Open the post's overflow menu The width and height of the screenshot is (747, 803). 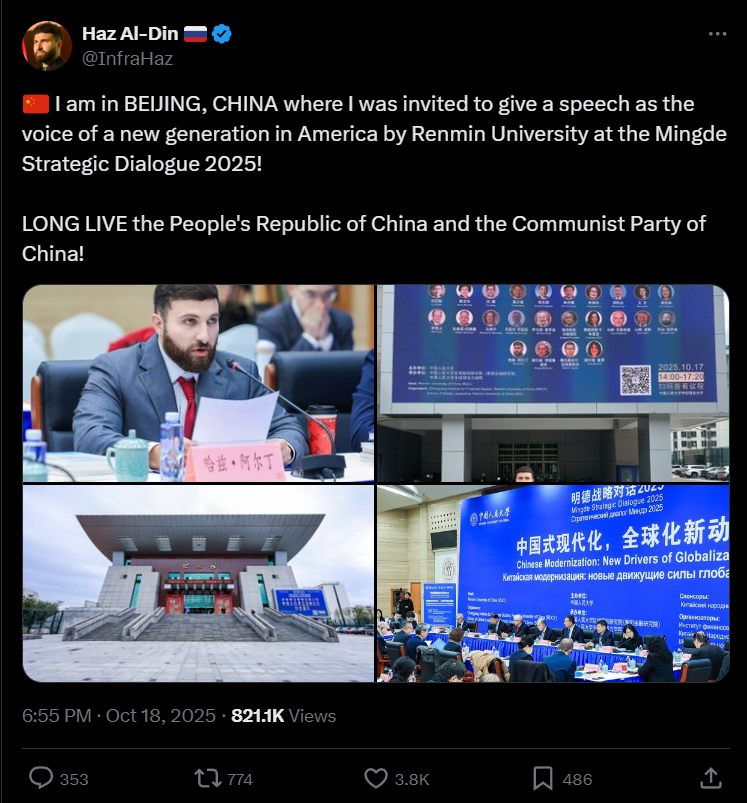[717, 34]
